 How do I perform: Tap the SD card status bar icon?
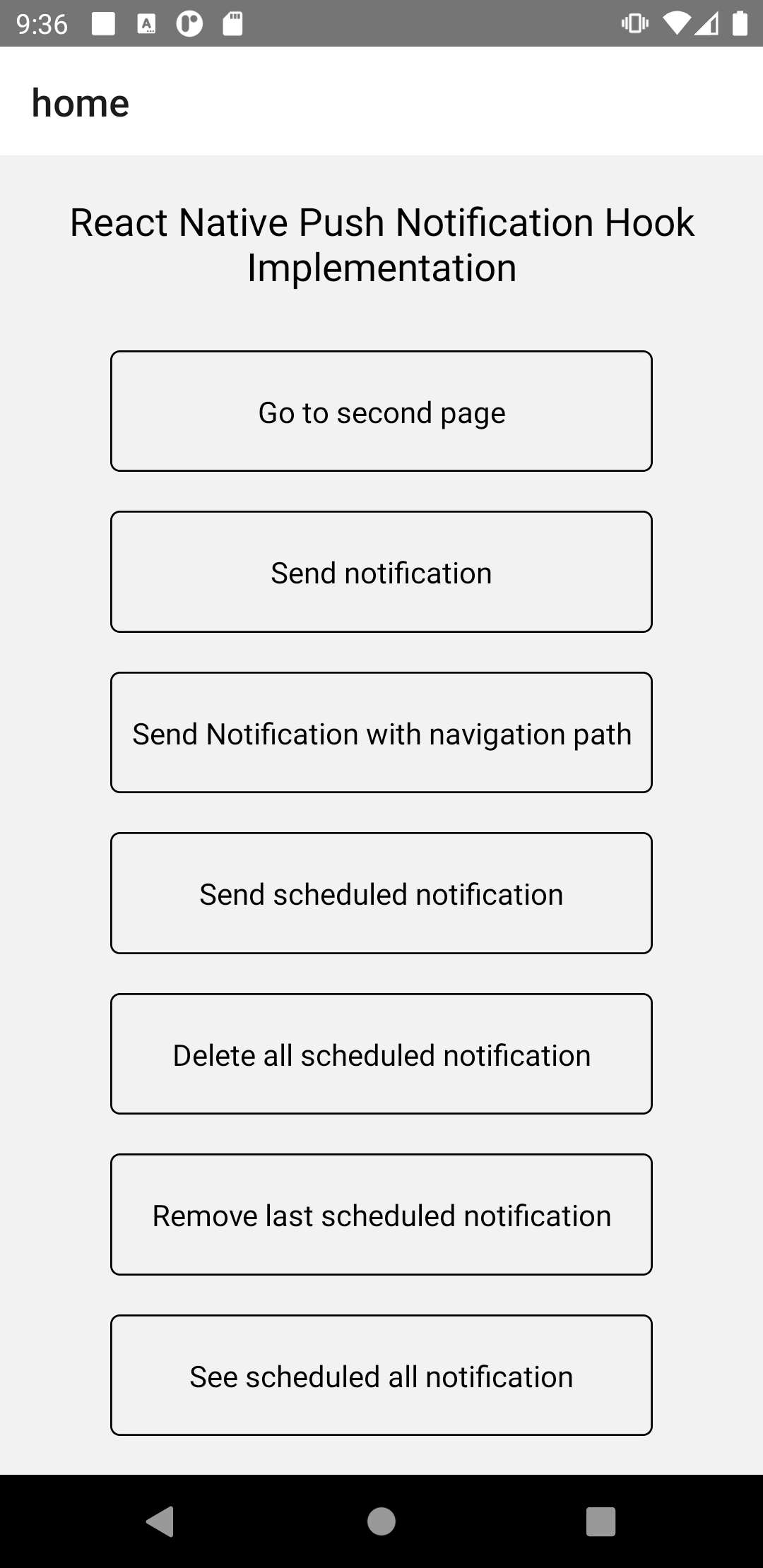(x=231, y=23)
